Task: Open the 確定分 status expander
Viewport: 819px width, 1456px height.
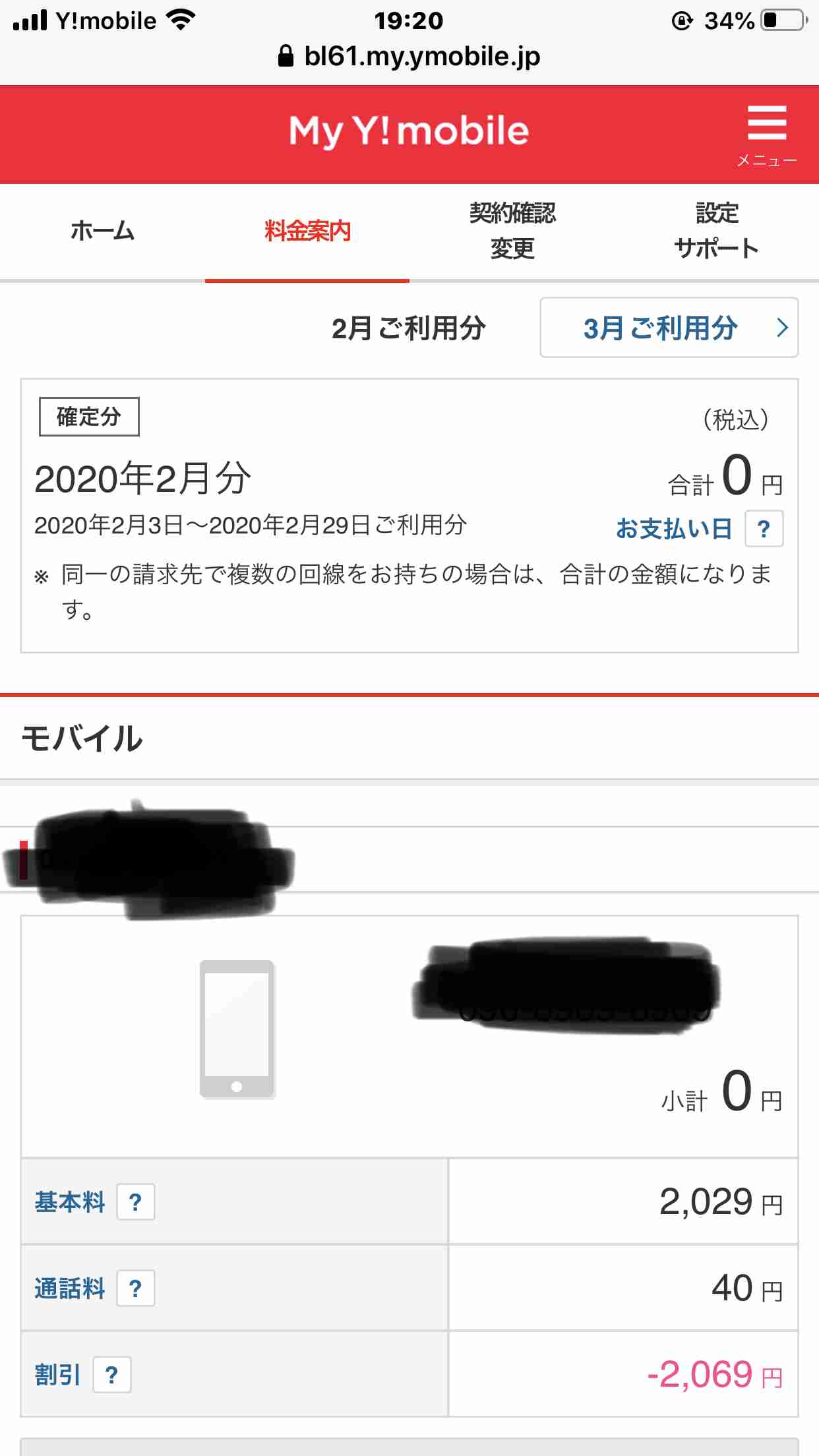Action: [90, 415]
